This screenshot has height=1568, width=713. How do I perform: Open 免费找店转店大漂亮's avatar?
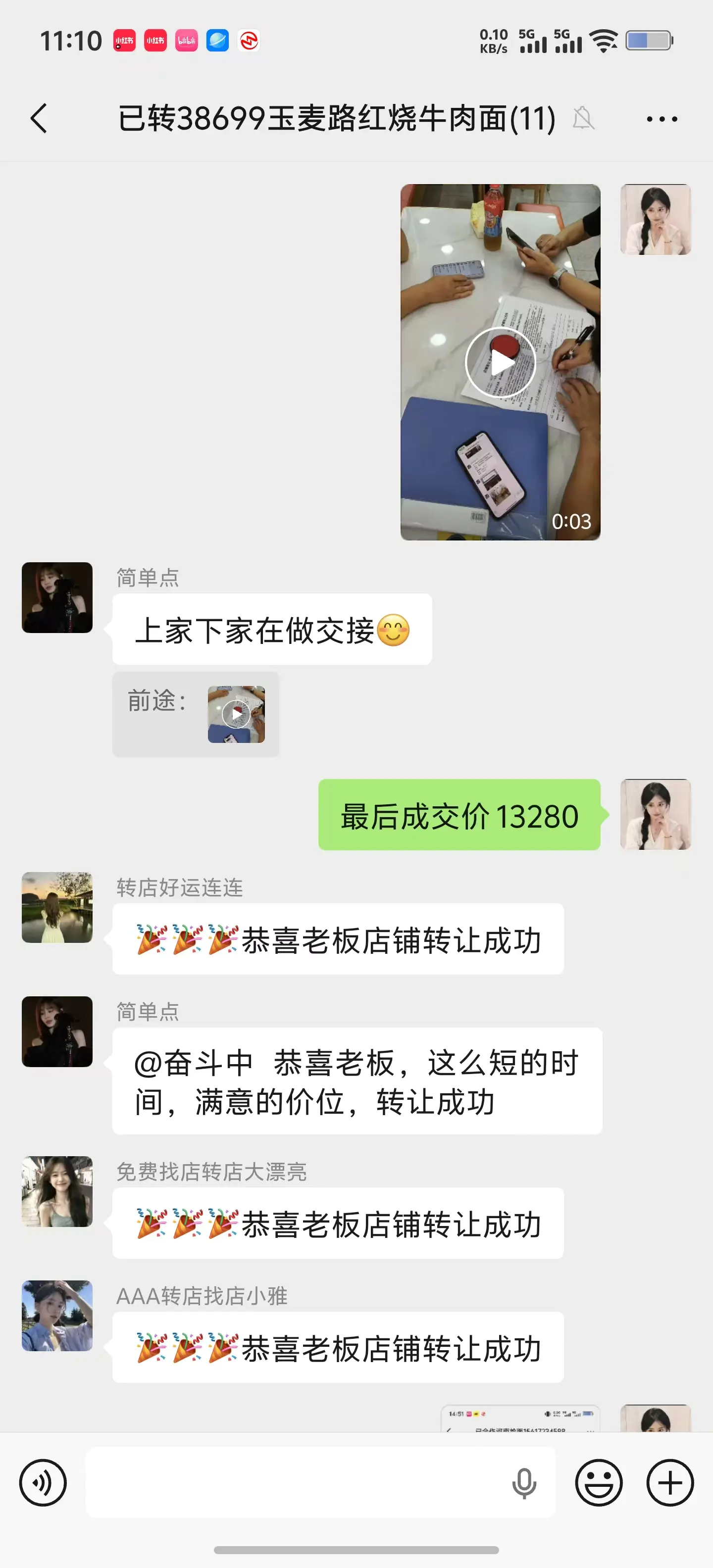[57, 1191]
